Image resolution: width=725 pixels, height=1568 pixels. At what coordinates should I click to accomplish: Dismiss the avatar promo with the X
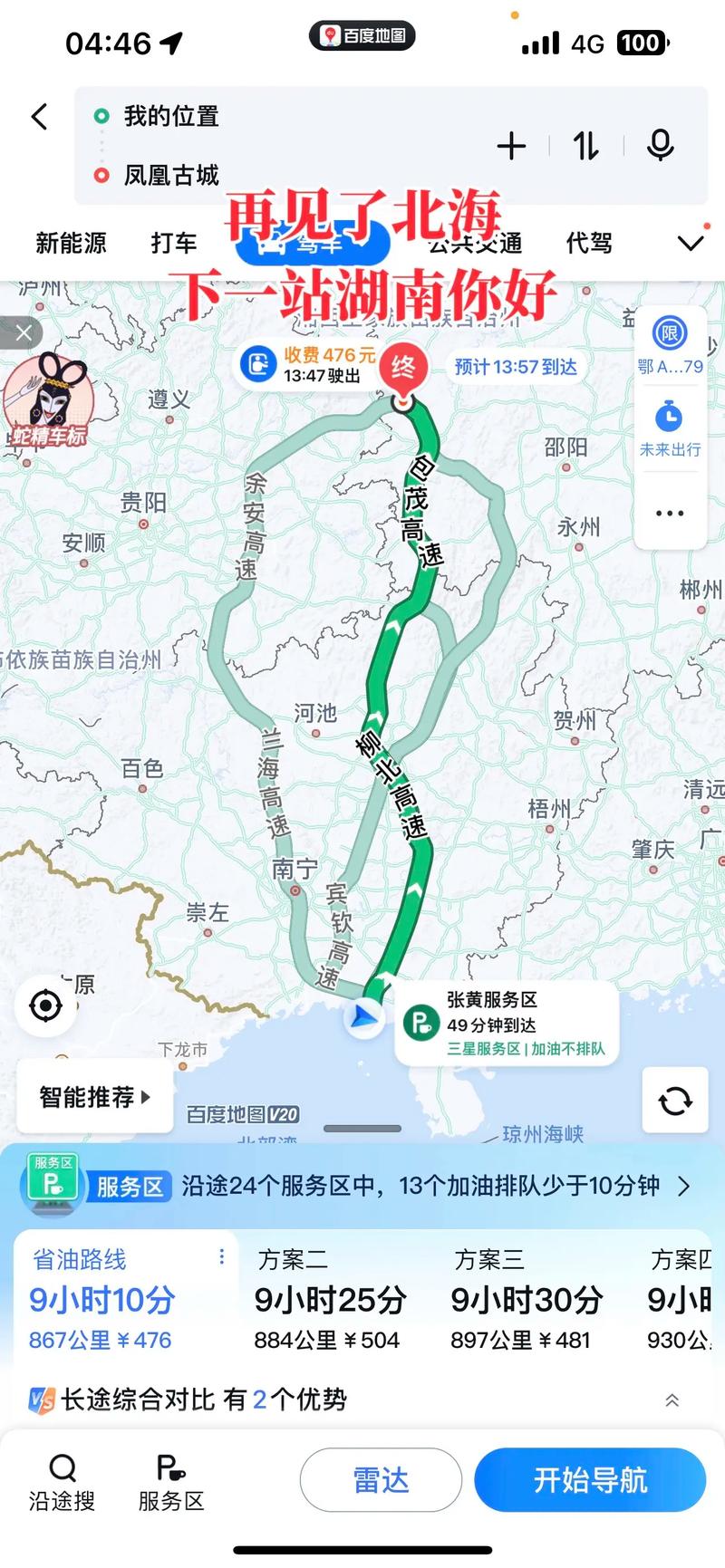pos(23,332)
